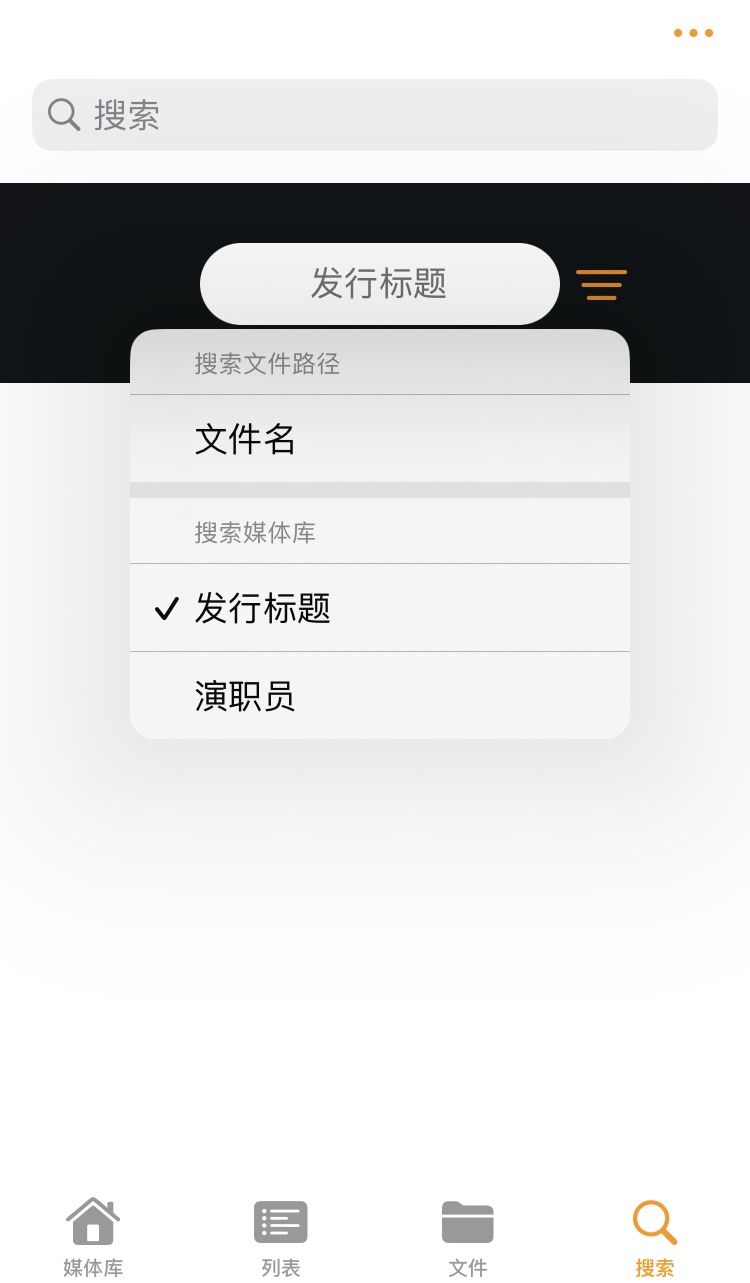Select 演职员 search option
This screenshot has height=1283, width=750.
[x=379, y=696]
